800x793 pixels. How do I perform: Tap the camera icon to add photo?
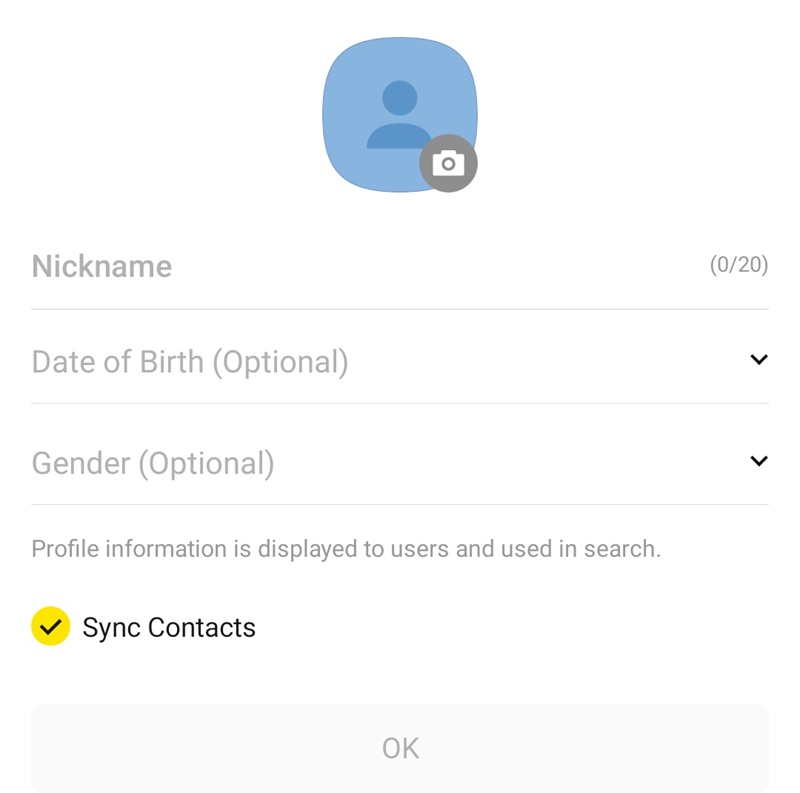[448, 163]
